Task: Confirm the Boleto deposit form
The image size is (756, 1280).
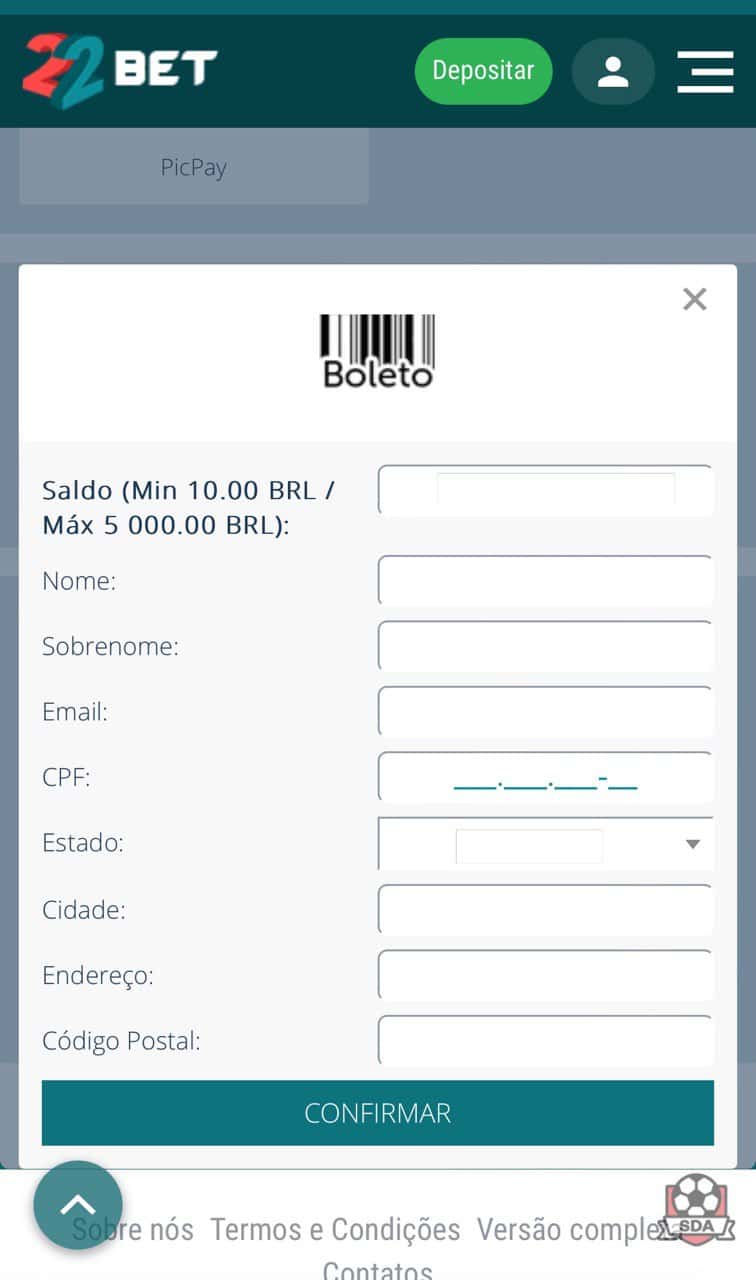Action: point(378,1113)
